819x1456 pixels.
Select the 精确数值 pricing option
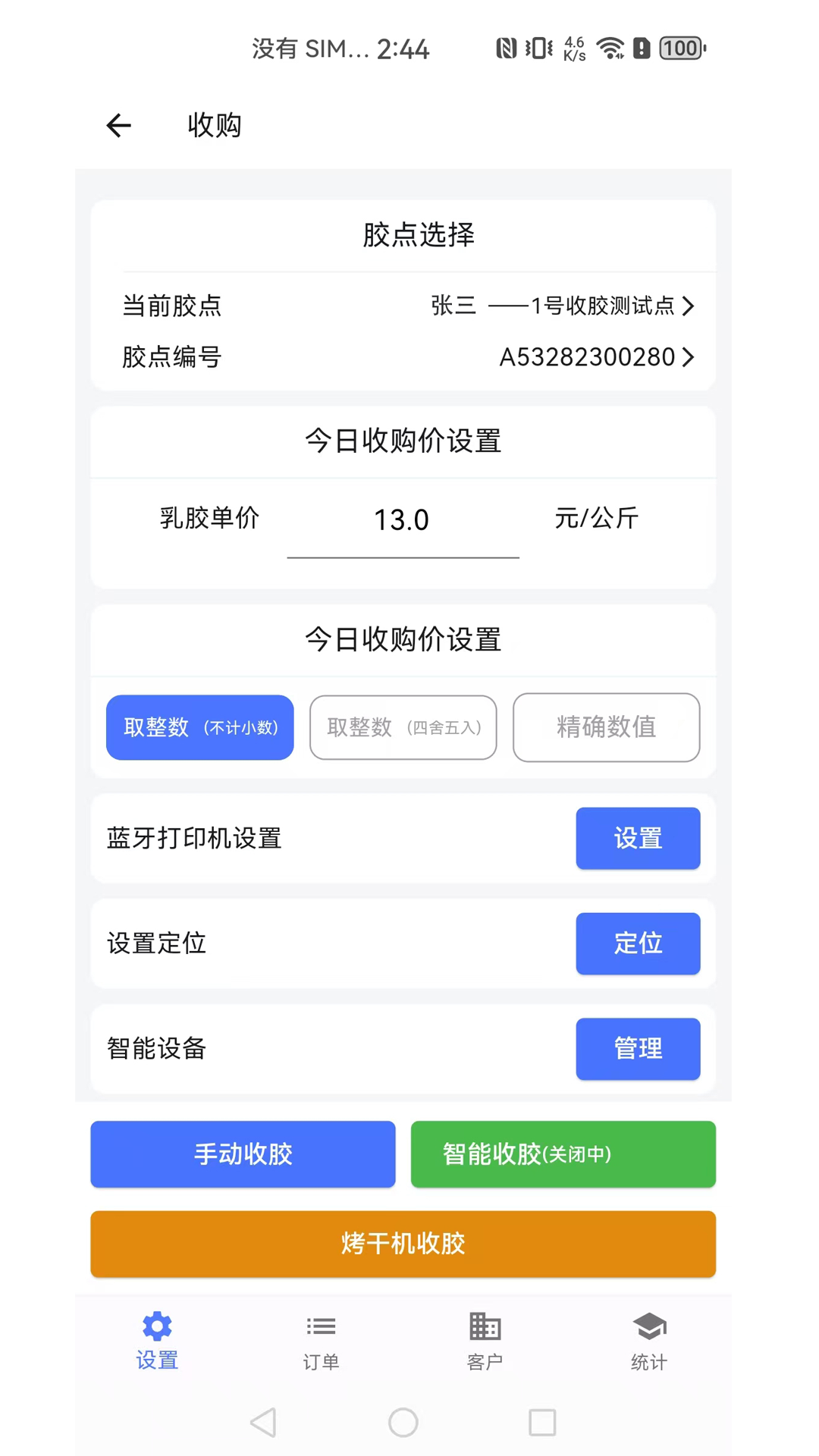tap(606, 727)
